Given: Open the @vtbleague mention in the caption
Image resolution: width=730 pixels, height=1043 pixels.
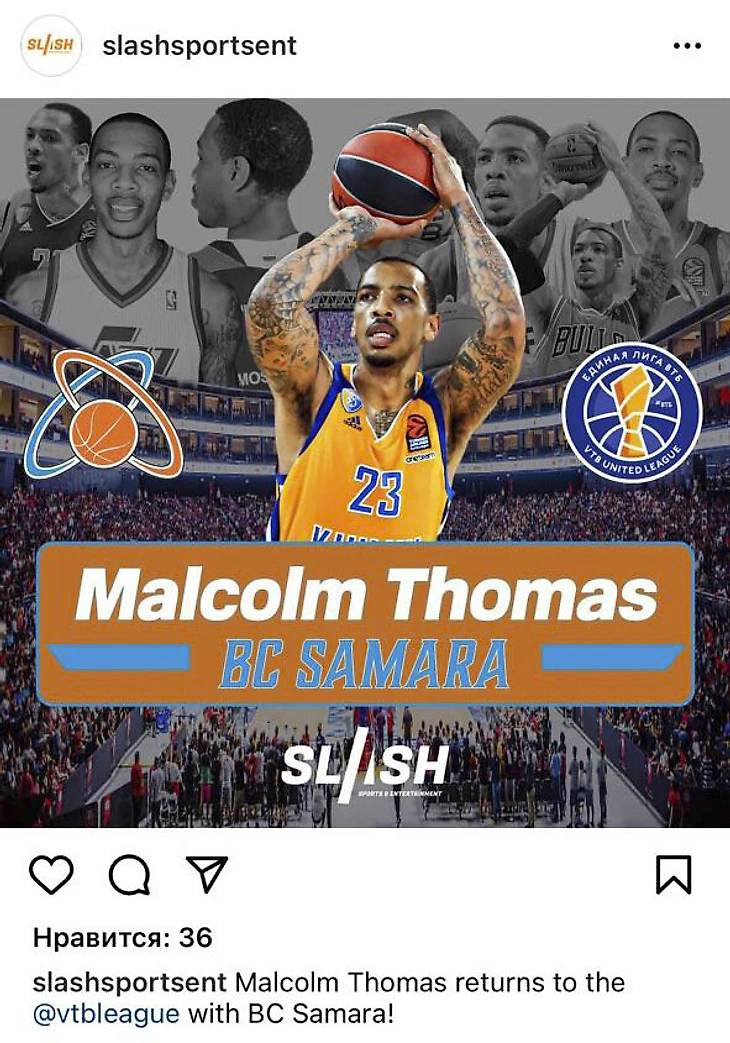Looking at the screenshot, I should tap(106, 1013).
